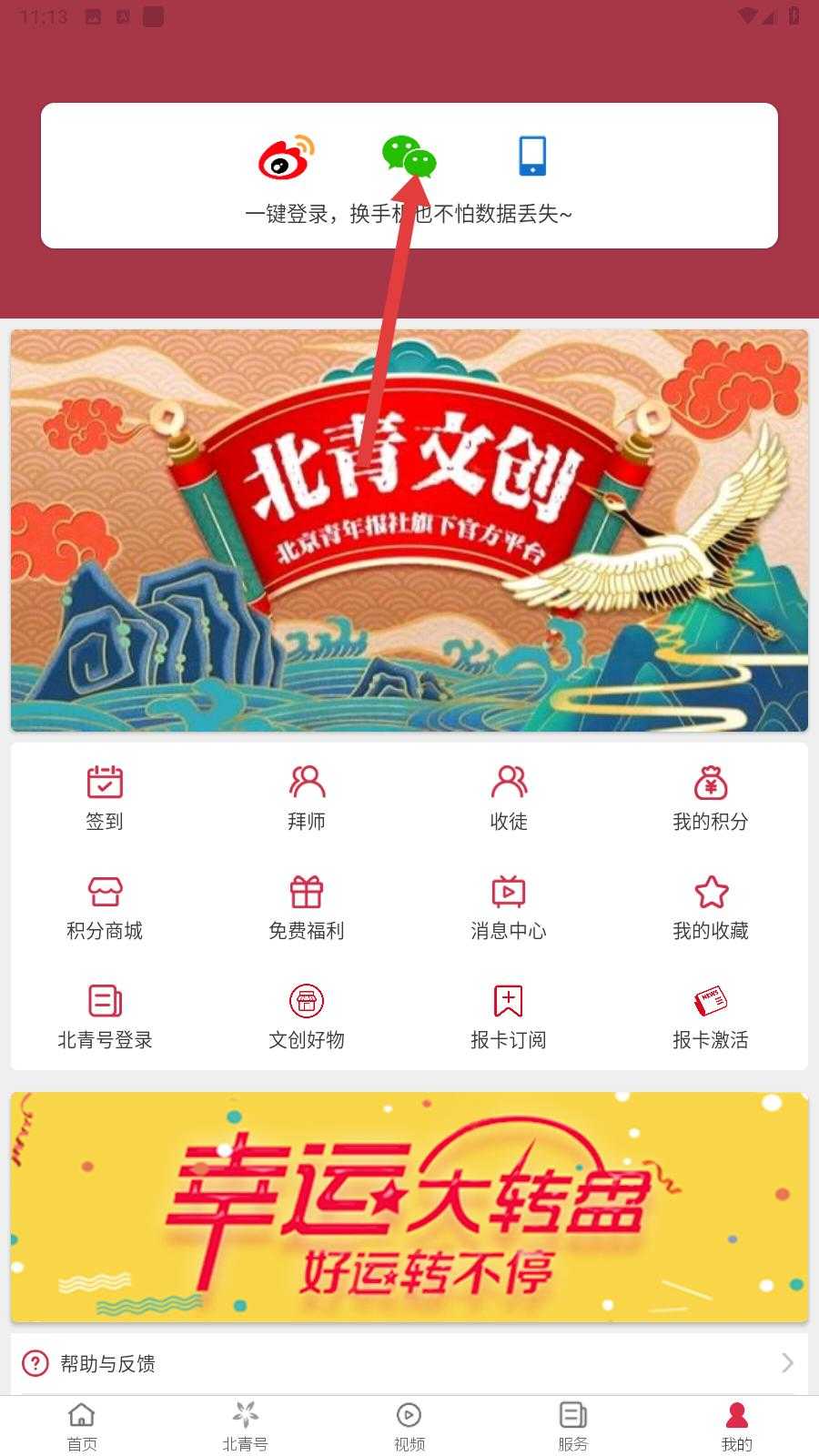Image resolution: width=819 pixels, height=1456 pixels.
Task: Open 帮助与反馈 row
Action: click(409, 1363)
